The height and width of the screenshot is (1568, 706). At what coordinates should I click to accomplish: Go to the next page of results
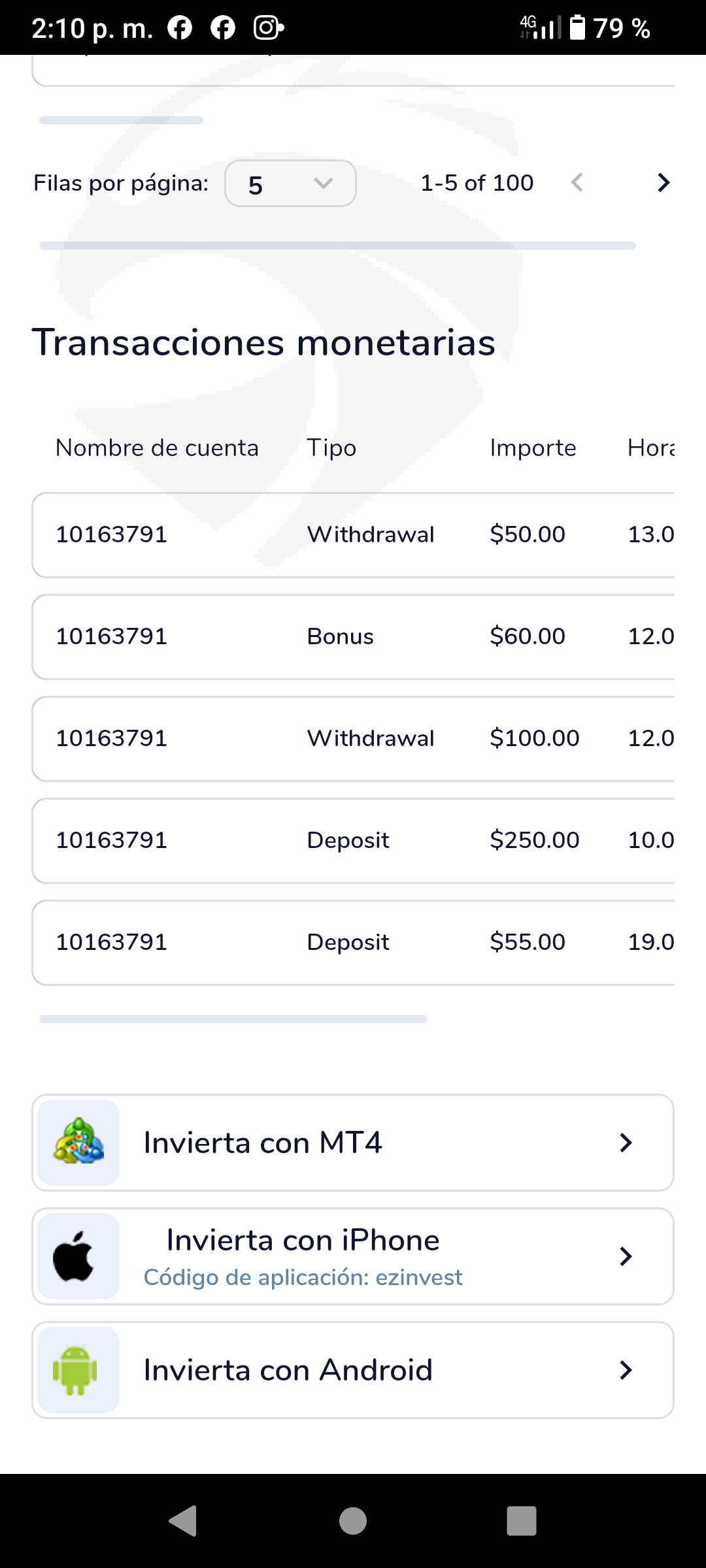pyautogui.click(x=663, y=183)
